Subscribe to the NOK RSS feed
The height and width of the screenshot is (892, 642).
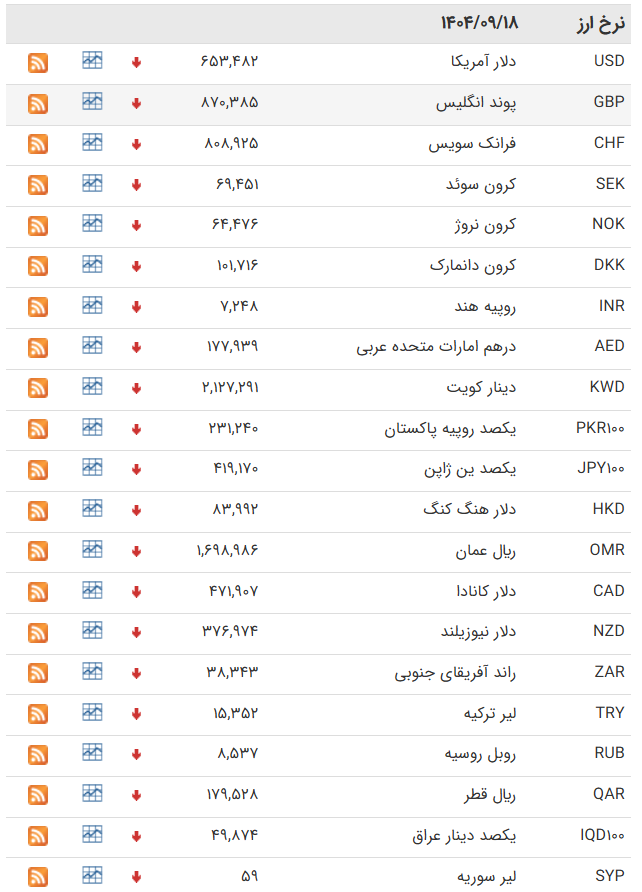[x=38, y=225]
